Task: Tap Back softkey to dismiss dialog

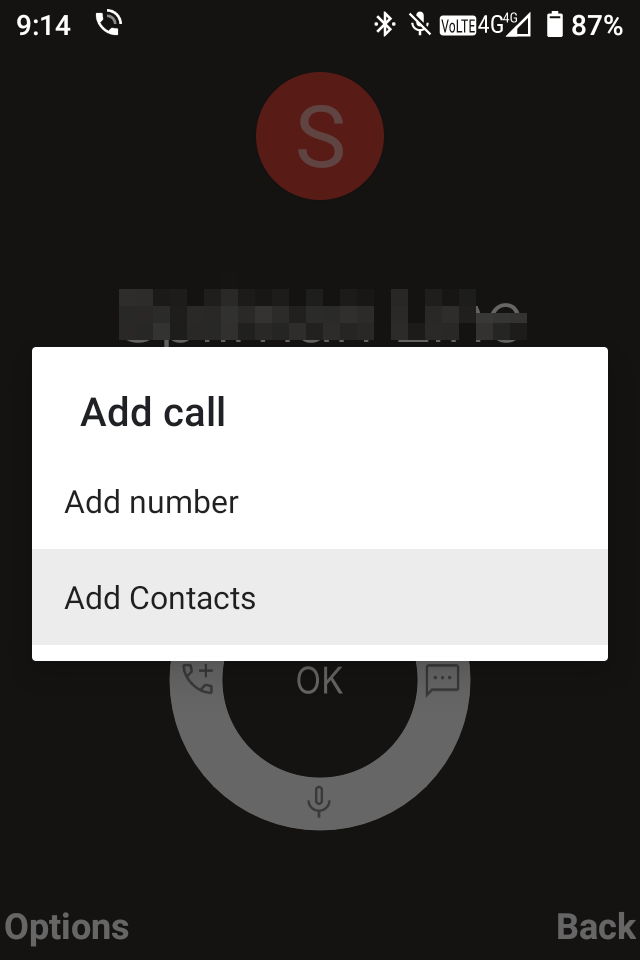Action: pos(595,927)
